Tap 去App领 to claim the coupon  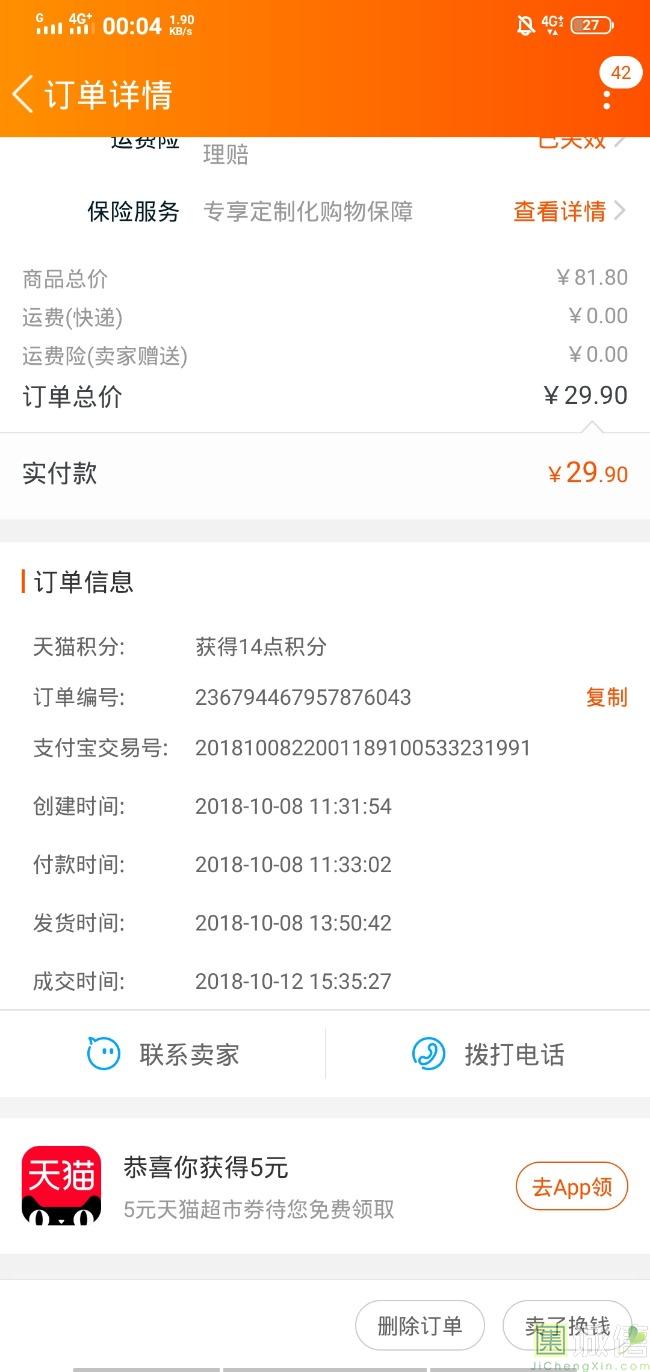571,1187
